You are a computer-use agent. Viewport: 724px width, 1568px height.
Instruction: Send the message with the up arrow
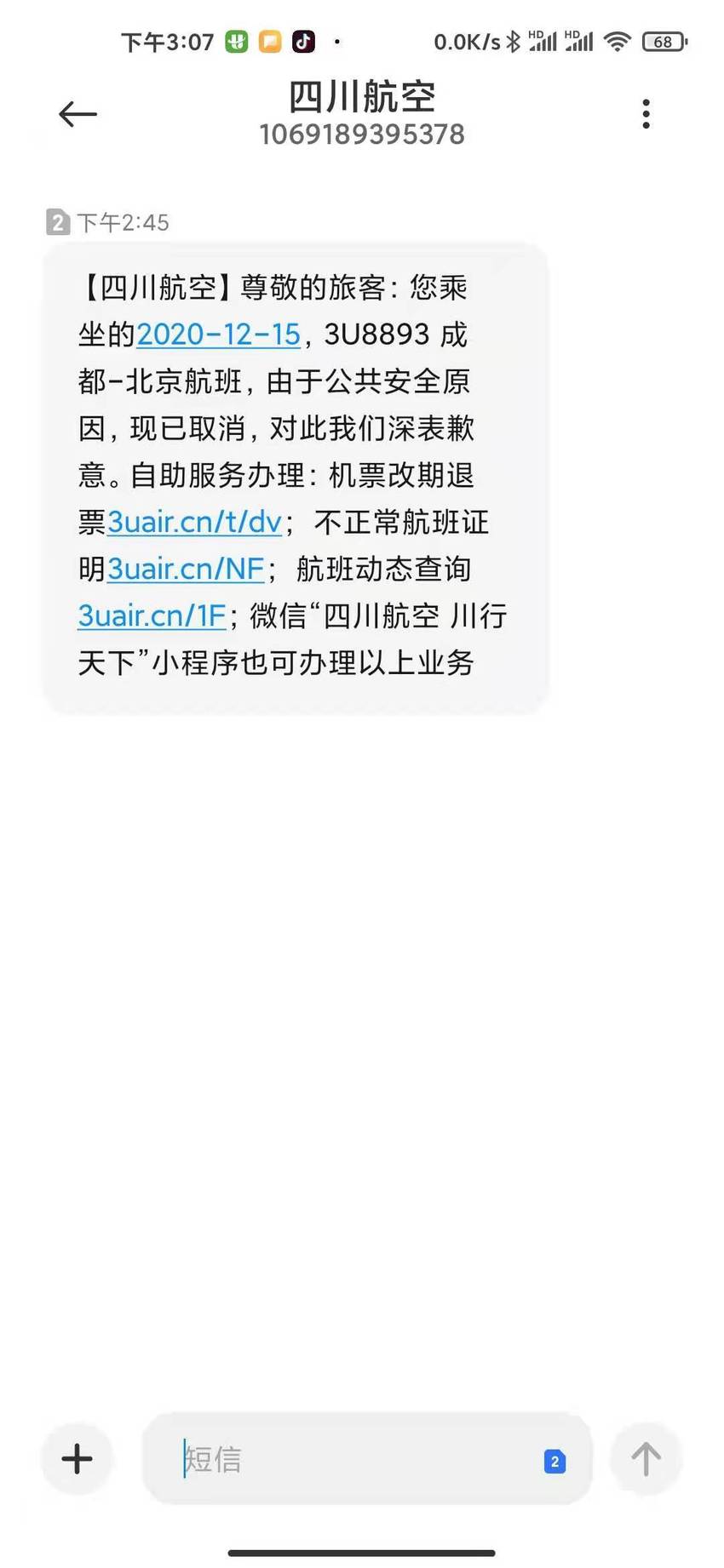tap(646, 1459)
